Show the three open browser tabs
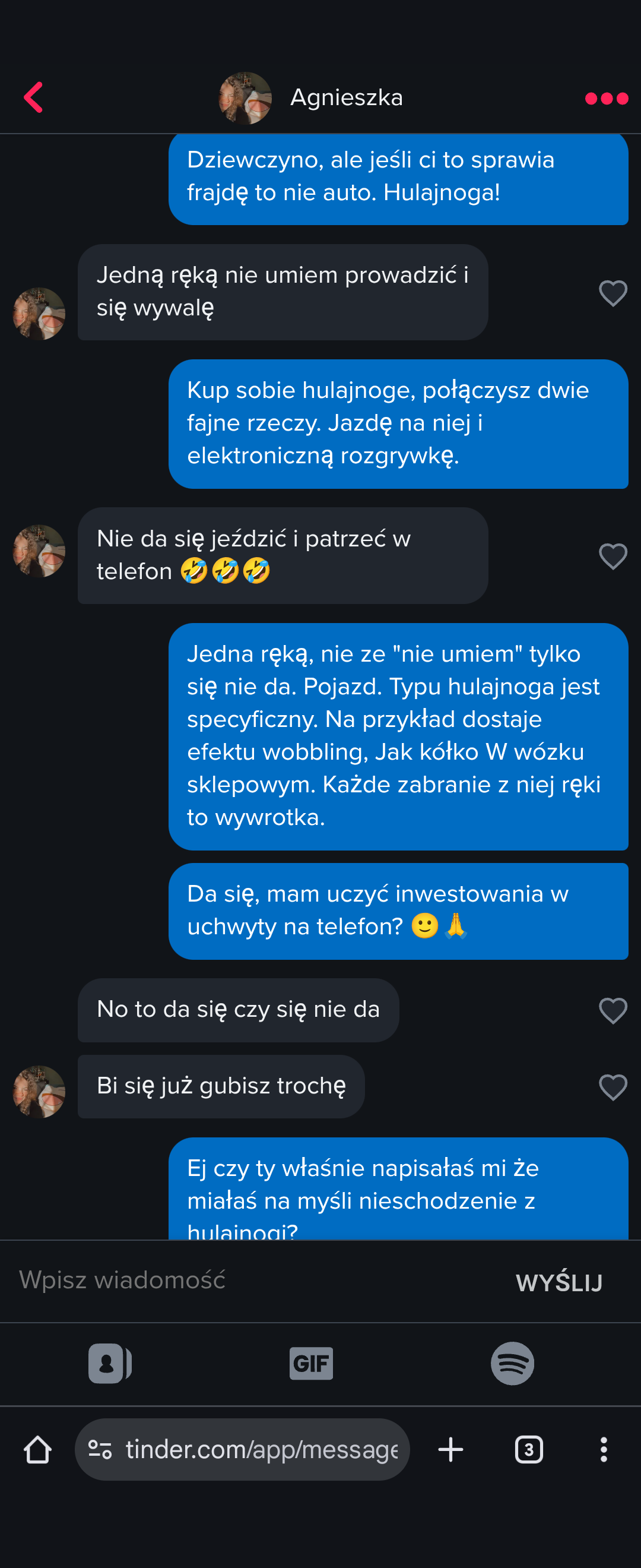This screenshot has width=641, height=1568. (x=528, y=1450)
